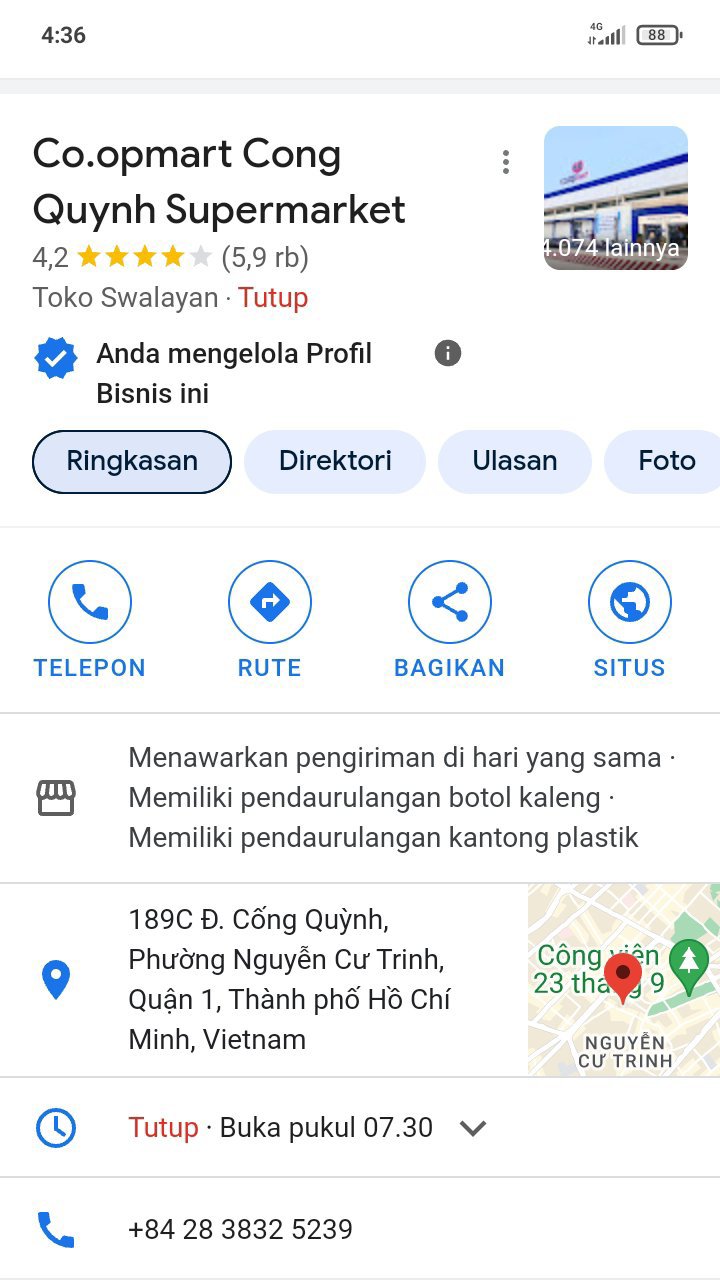720x1280 pixels.
Task: Tap the info icon beside Profil Bisnis
Action: pos(448,353)
